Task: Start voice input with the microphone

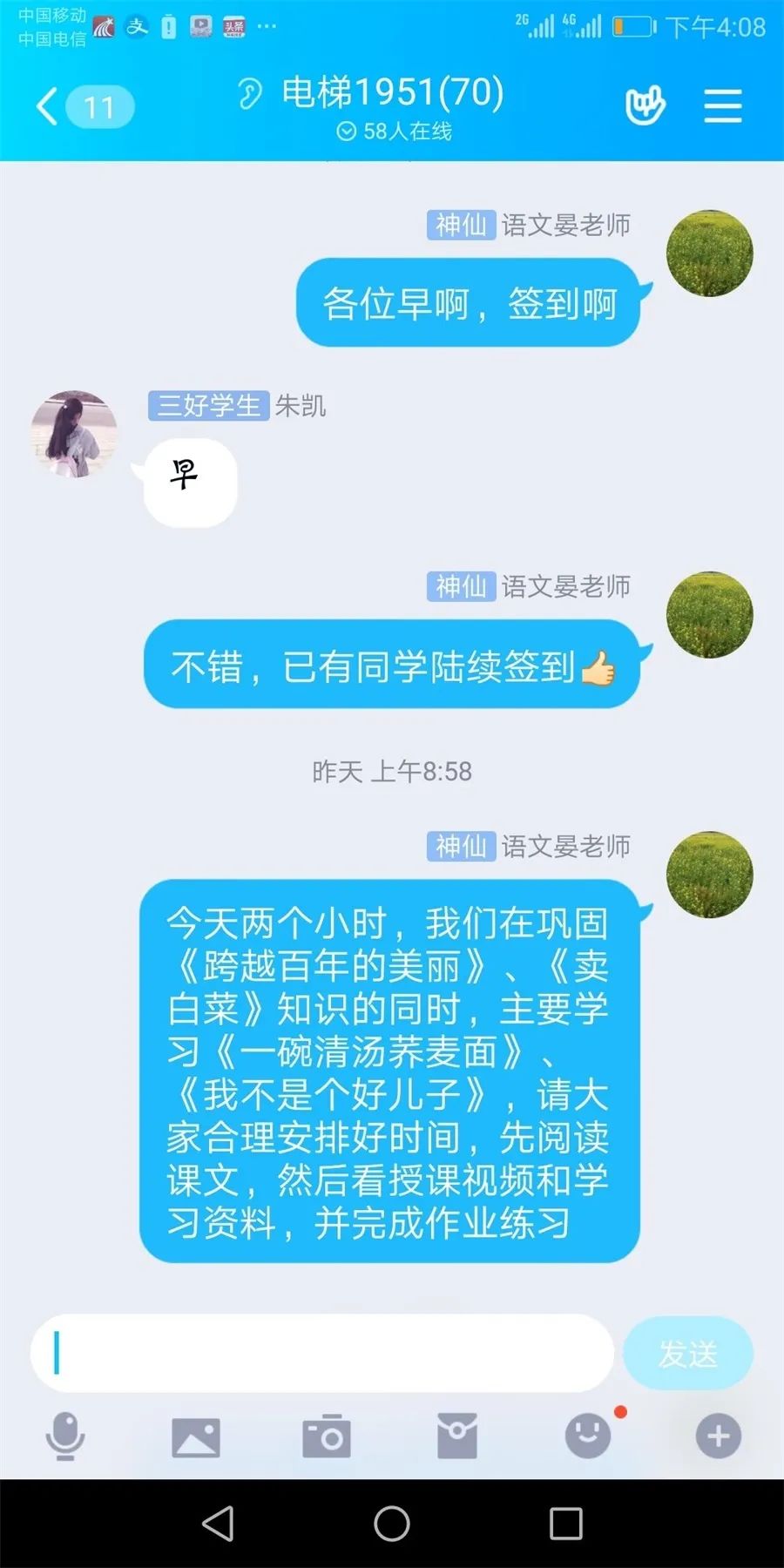Action: [x=65, y=1436]
